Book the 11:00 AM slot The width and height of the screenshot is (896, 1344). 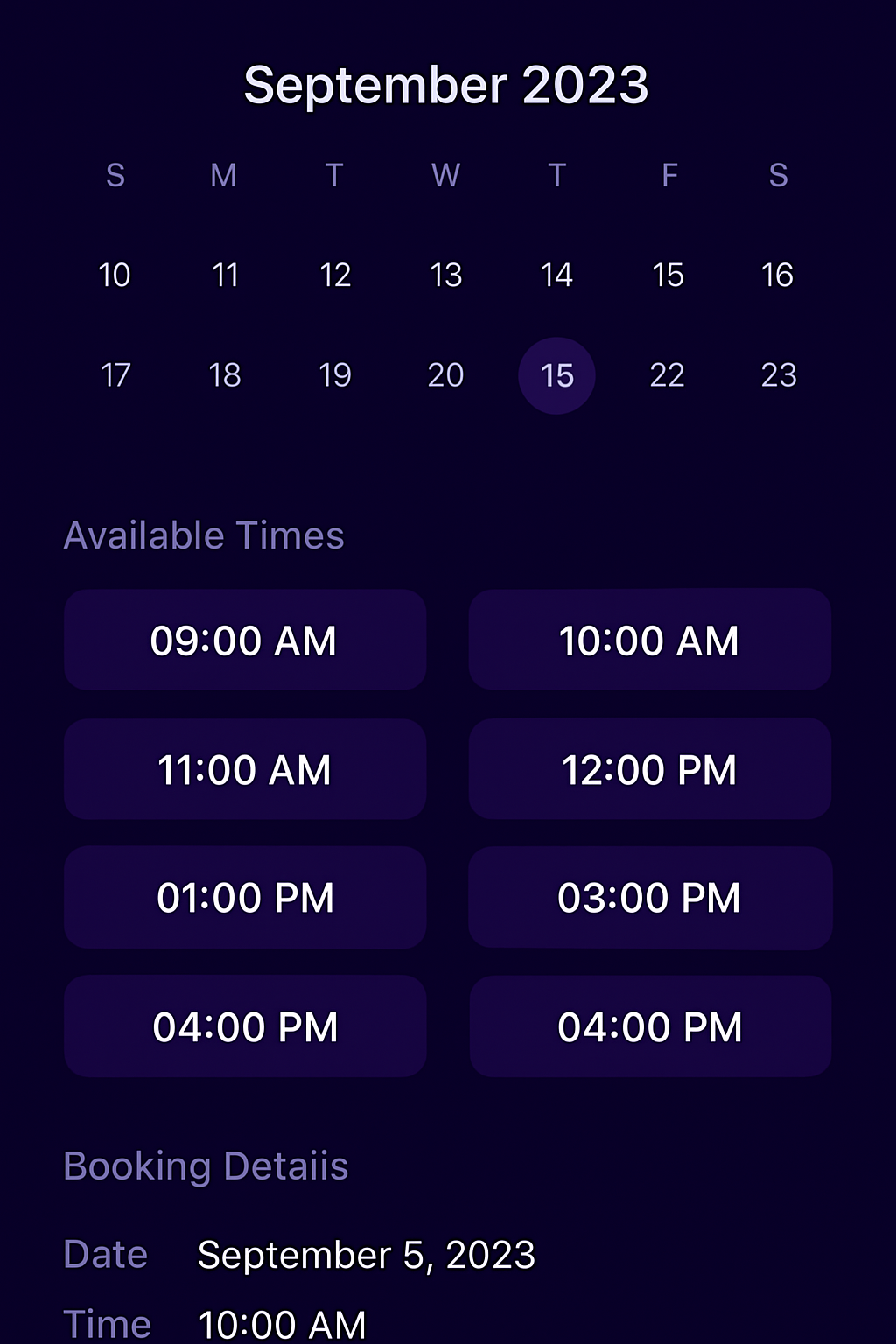pyautogui.click(x=244, y=770)
